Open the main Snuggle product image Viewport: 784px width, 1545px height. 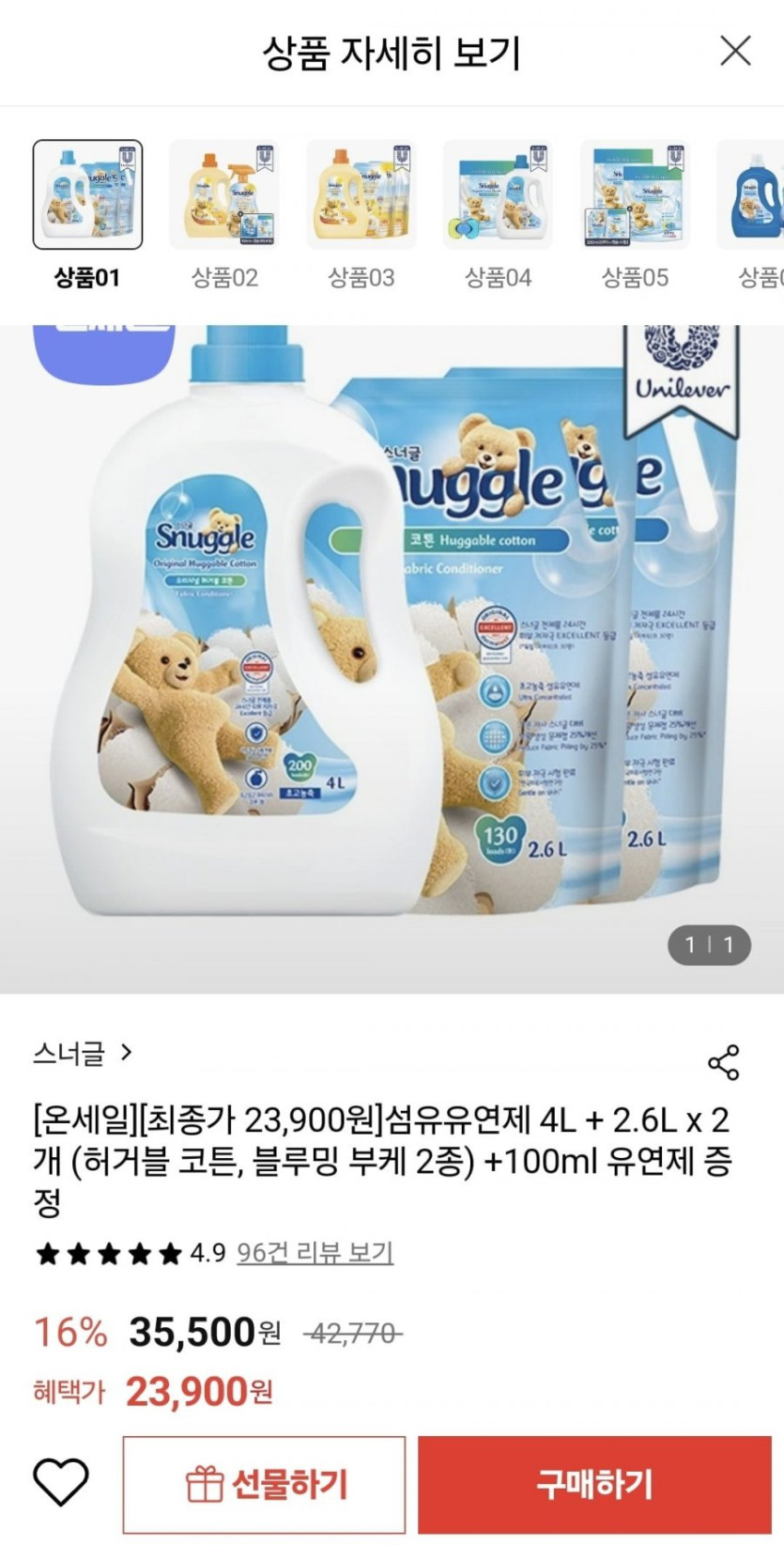[392, 657]
